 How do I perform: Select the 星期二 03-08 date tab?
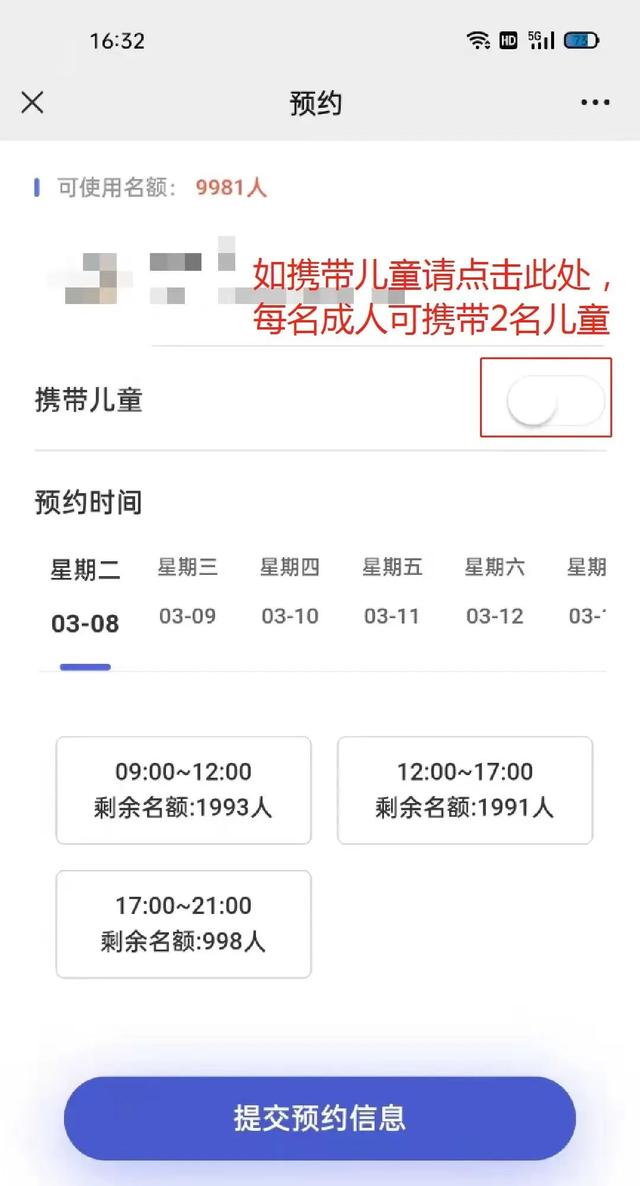click(x=85, y=596)
